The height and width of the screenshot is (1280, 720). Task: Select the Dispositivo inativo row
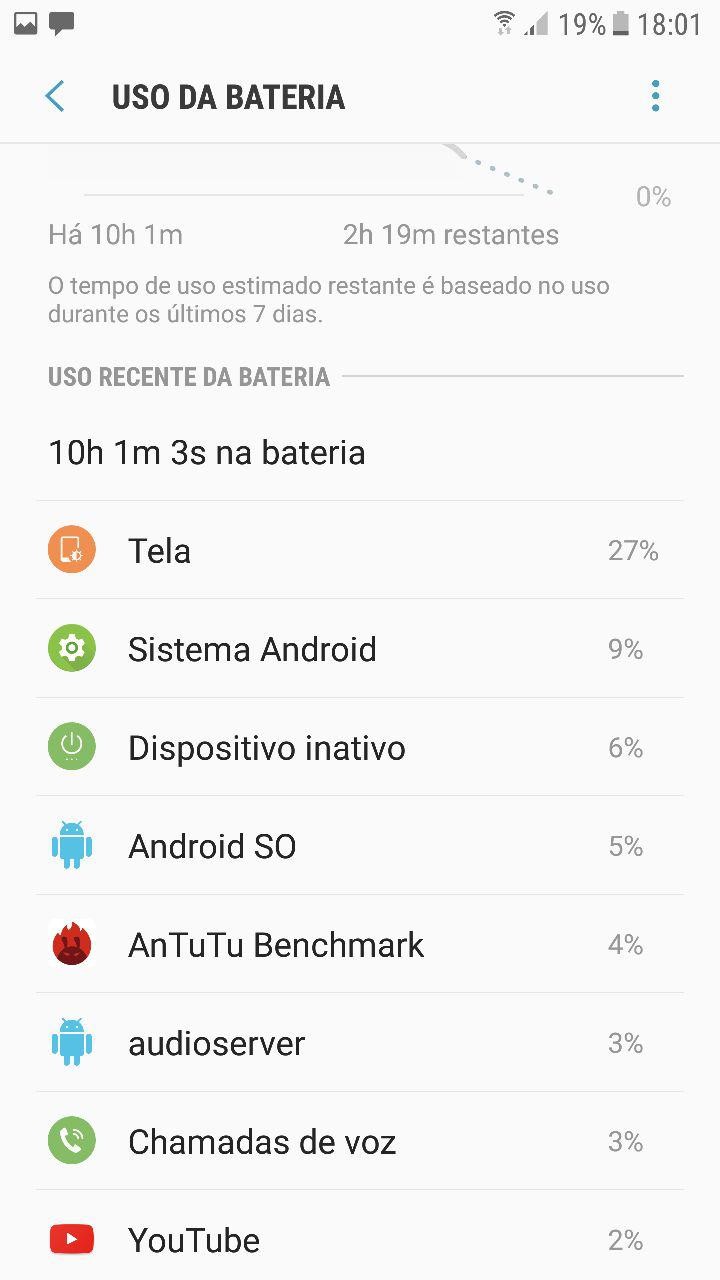360,747
